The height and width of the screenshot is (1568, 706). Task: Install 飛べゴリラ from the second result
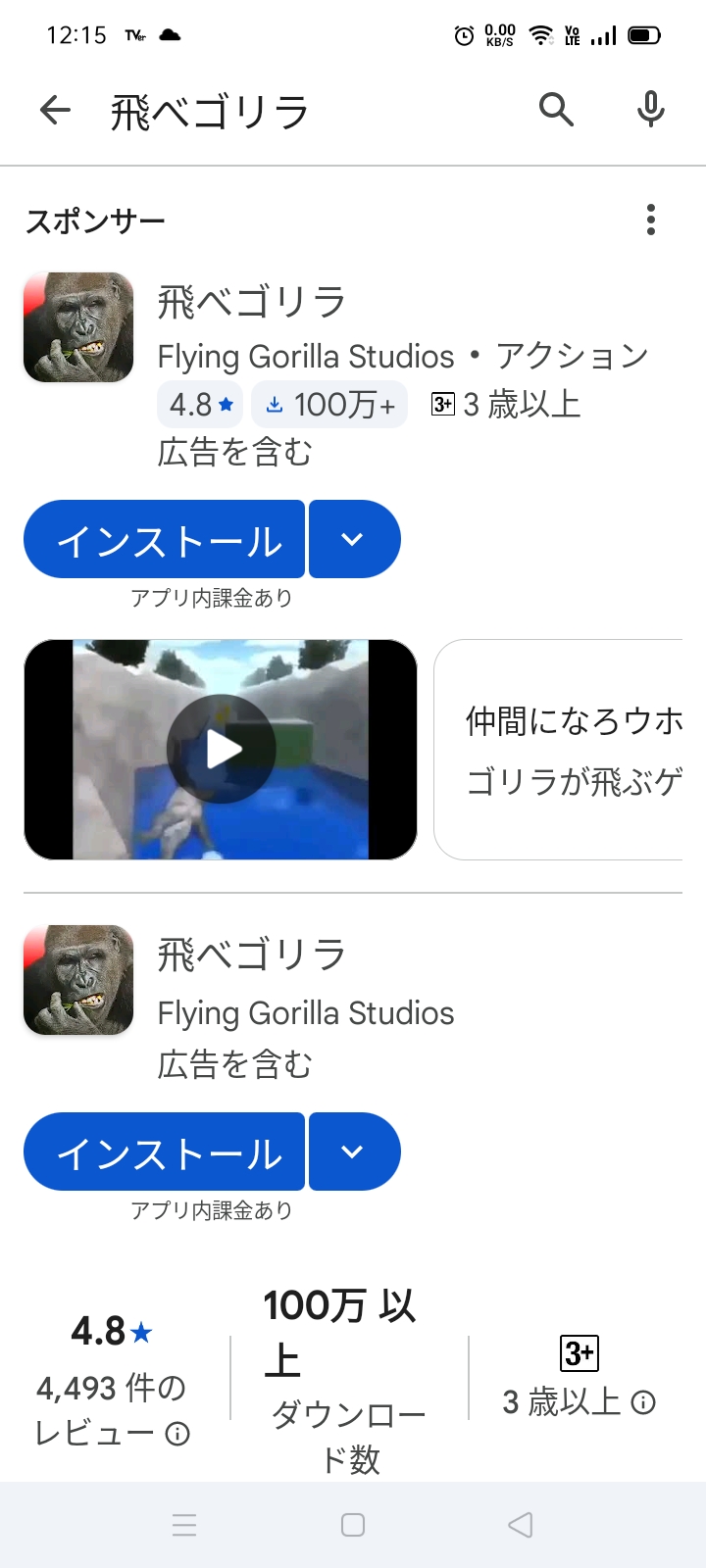pyautogui.click(x=165, y=1152)
